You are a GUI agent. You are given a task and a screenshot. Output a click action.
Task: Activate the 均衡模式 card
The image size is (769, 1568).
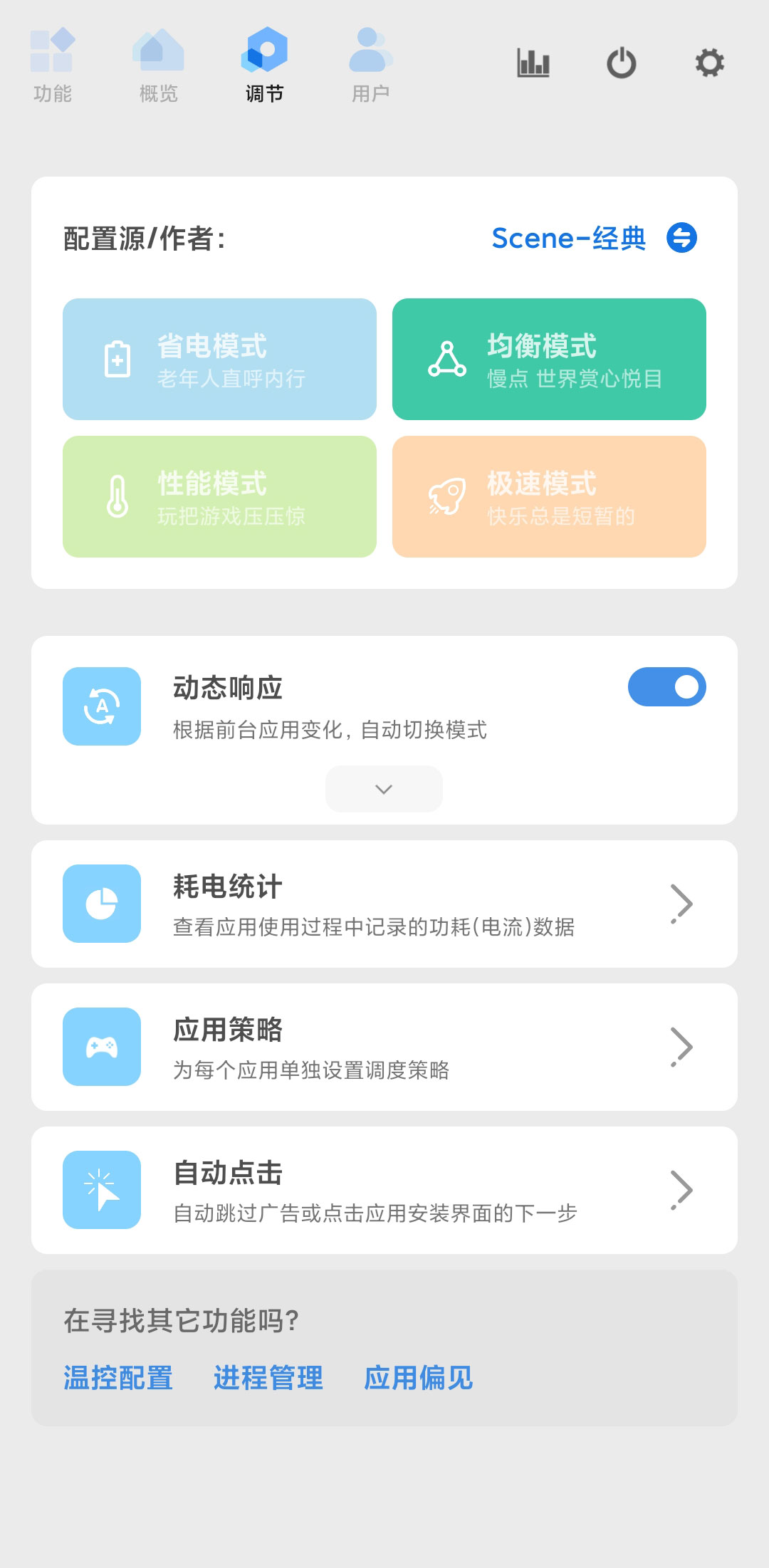point(548,358)
